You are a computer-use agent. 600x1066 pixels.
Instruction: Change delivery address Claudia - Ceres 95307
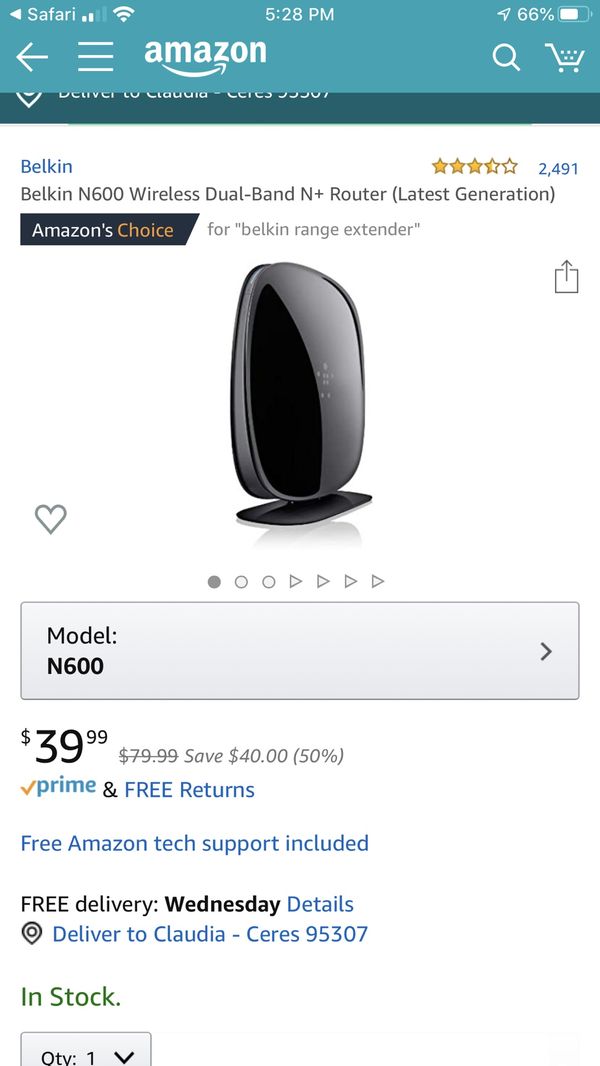[210, 933]
